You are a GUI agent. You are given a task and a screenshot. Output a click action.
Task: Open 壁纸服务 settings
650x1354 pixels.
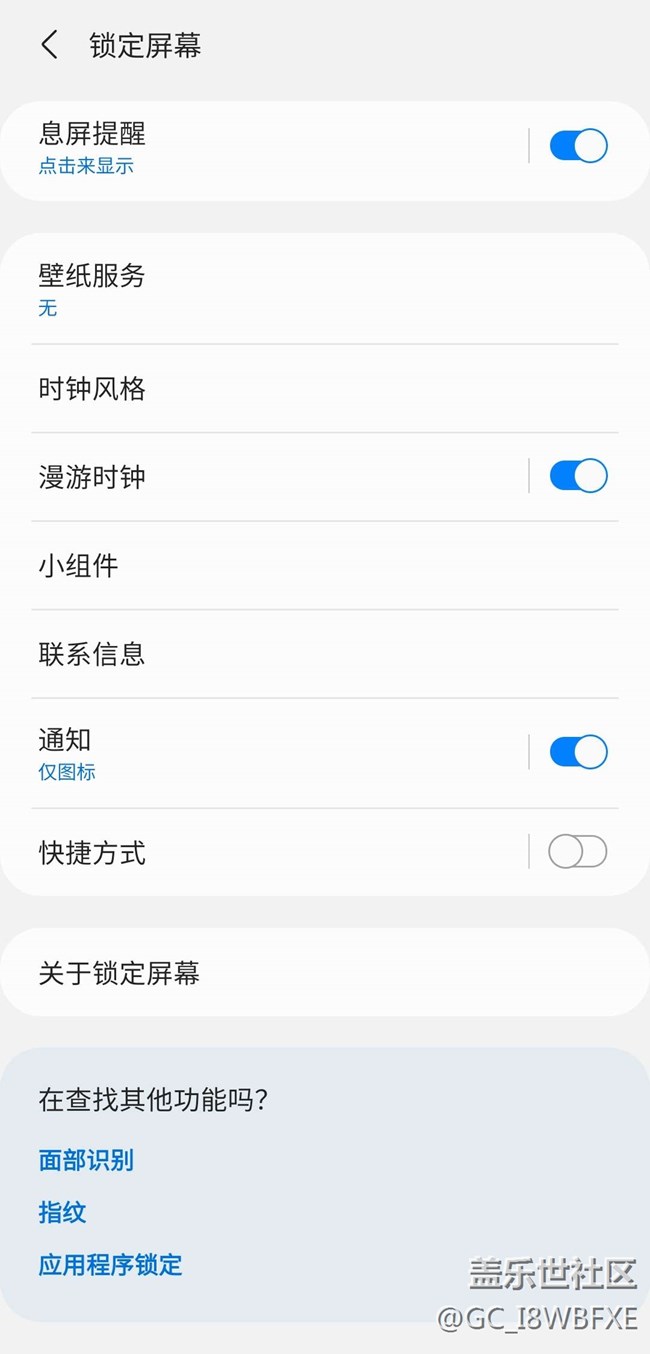point(300,289)
